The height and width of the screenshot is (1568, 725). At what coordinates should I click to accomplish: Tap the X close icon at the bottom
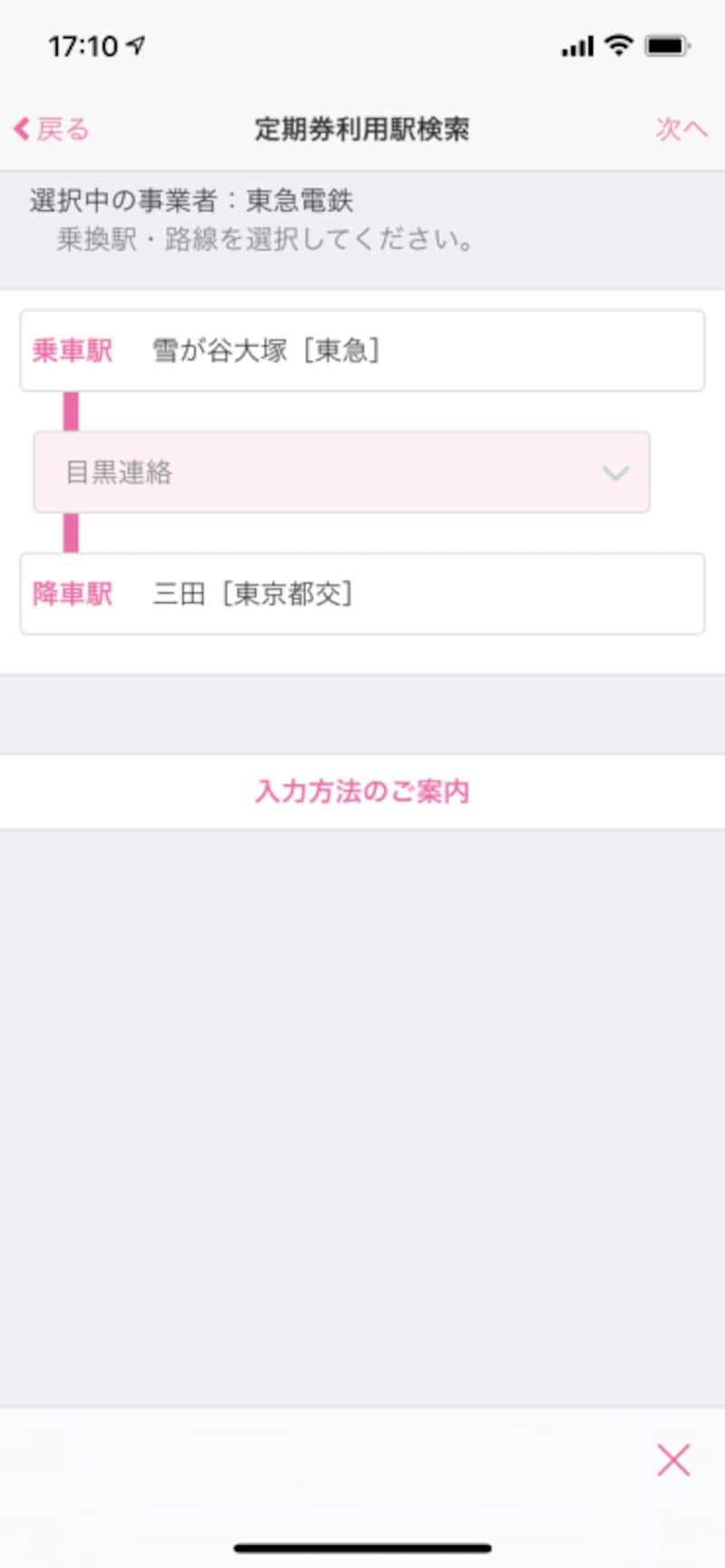point(672,1459)
